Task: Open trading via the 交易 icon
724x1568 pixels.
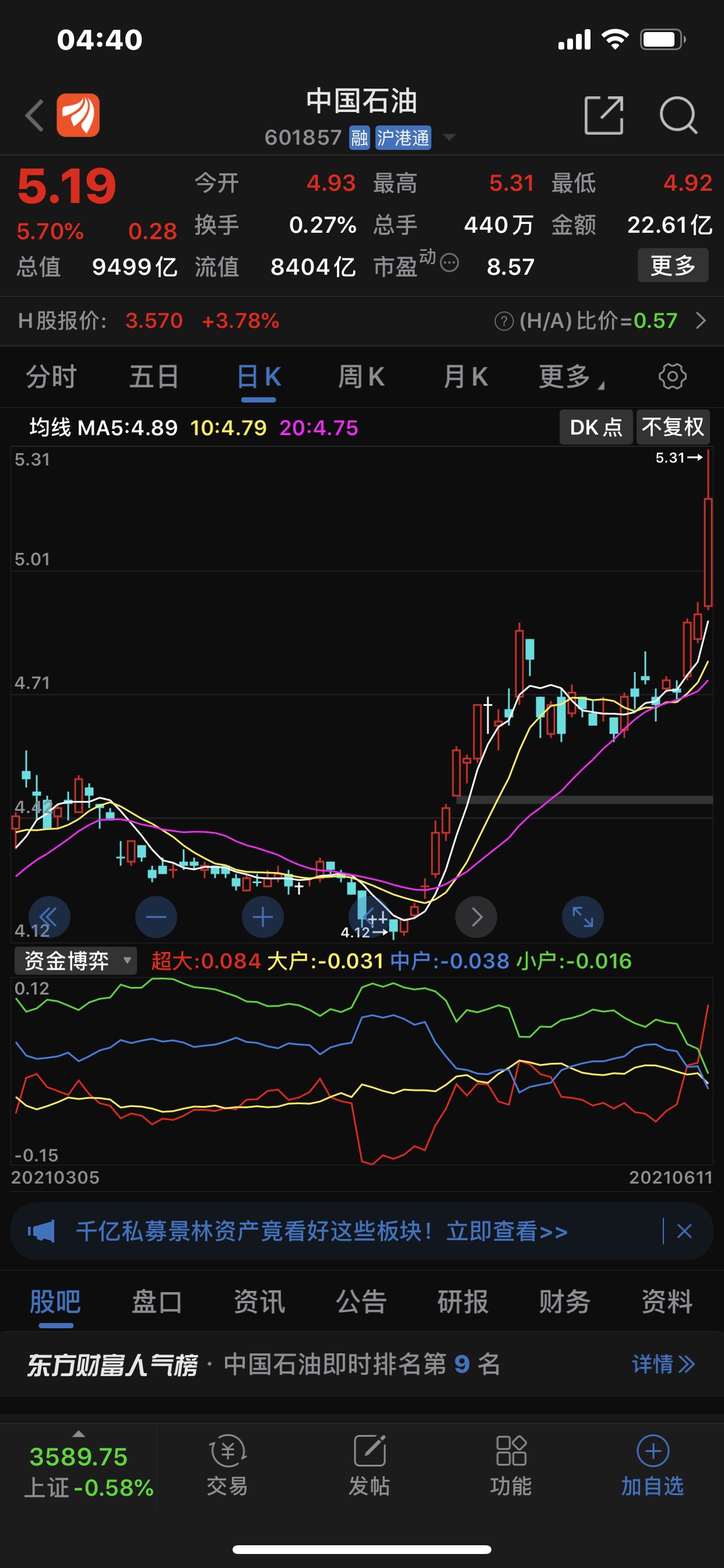Action: pyautogui.click(x=227, y=1467)
